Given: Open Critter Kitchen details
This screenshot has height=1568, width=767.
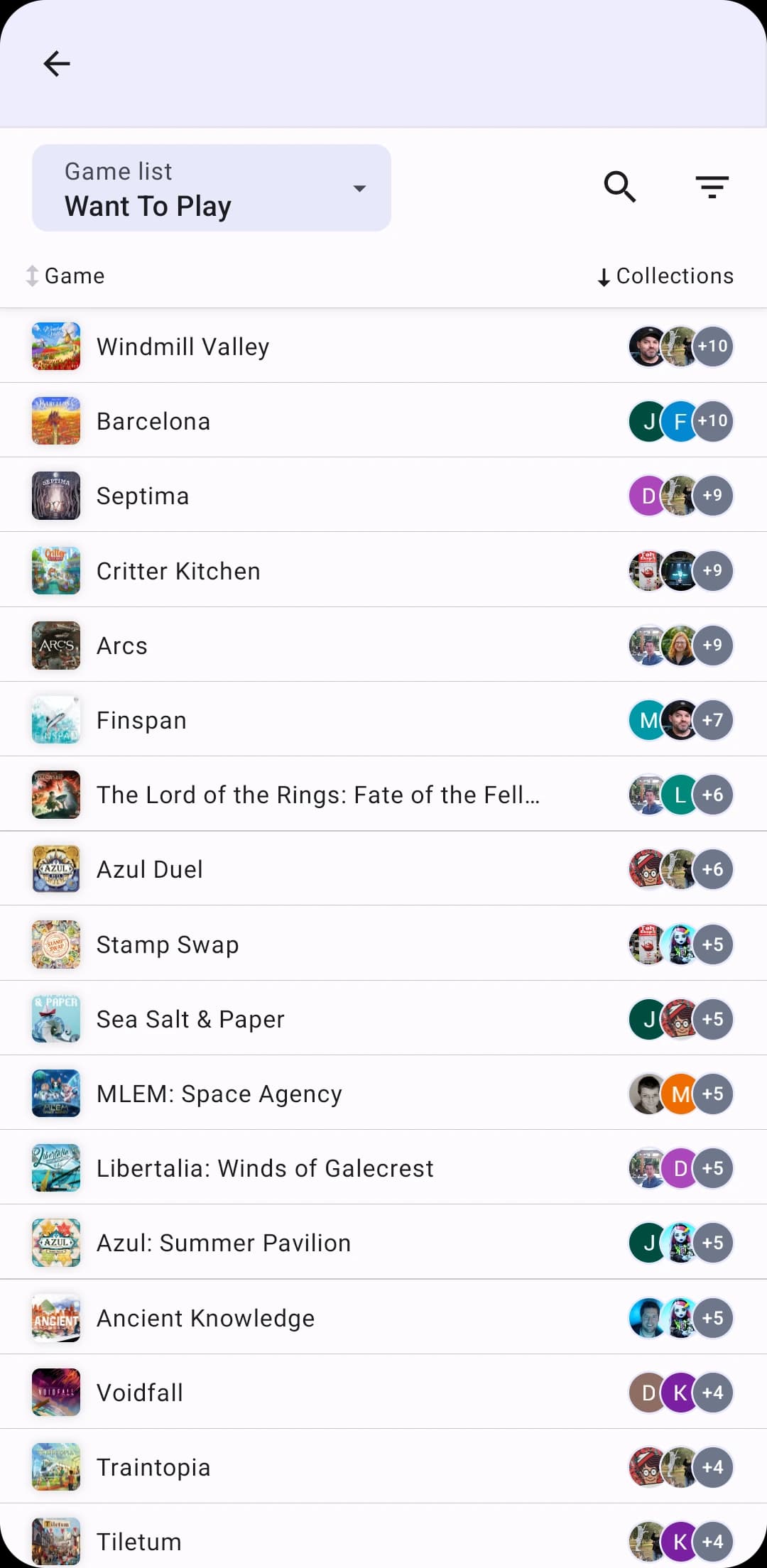Looking at the screenshot, I should point(178,571).
